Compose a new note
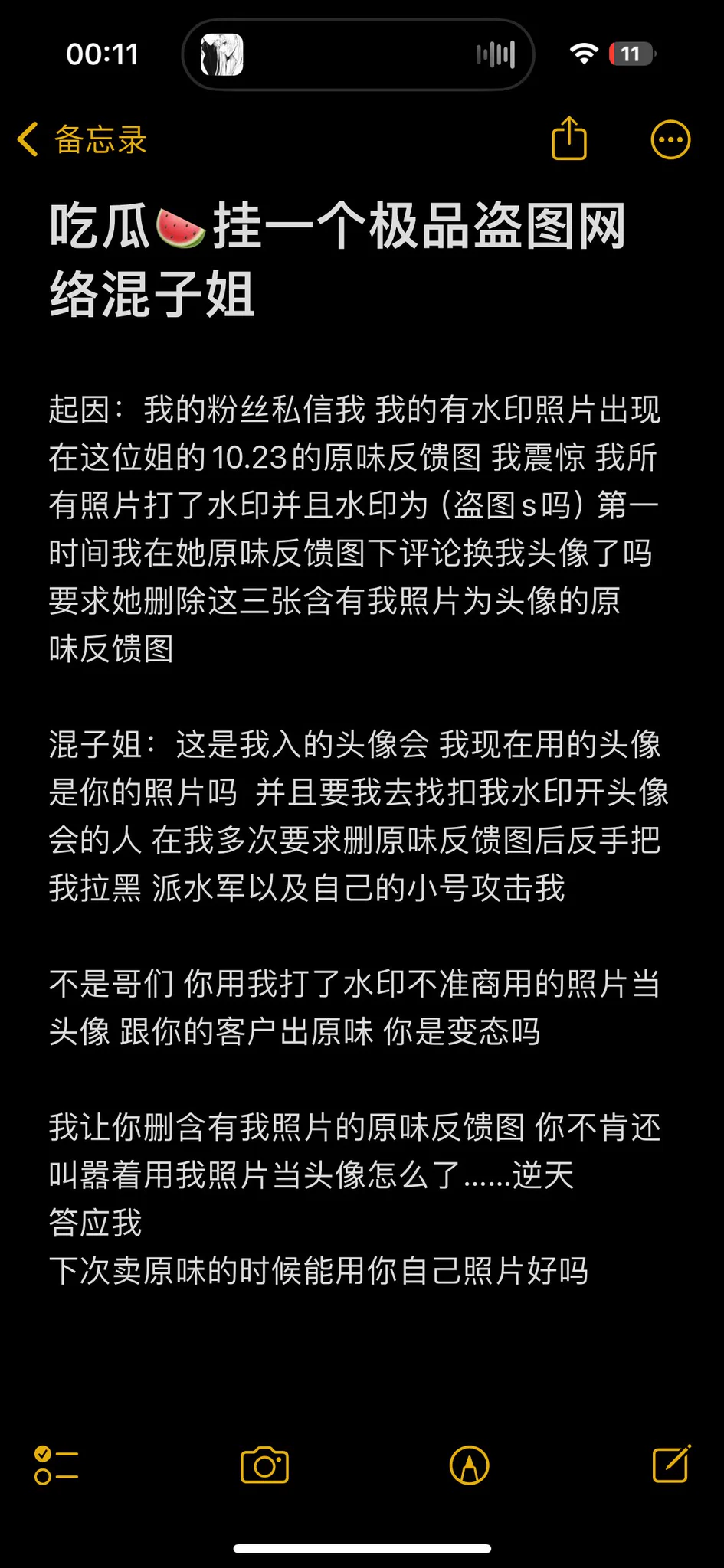The height and width of the screenshot is (1568, 724). point(671,1464)
